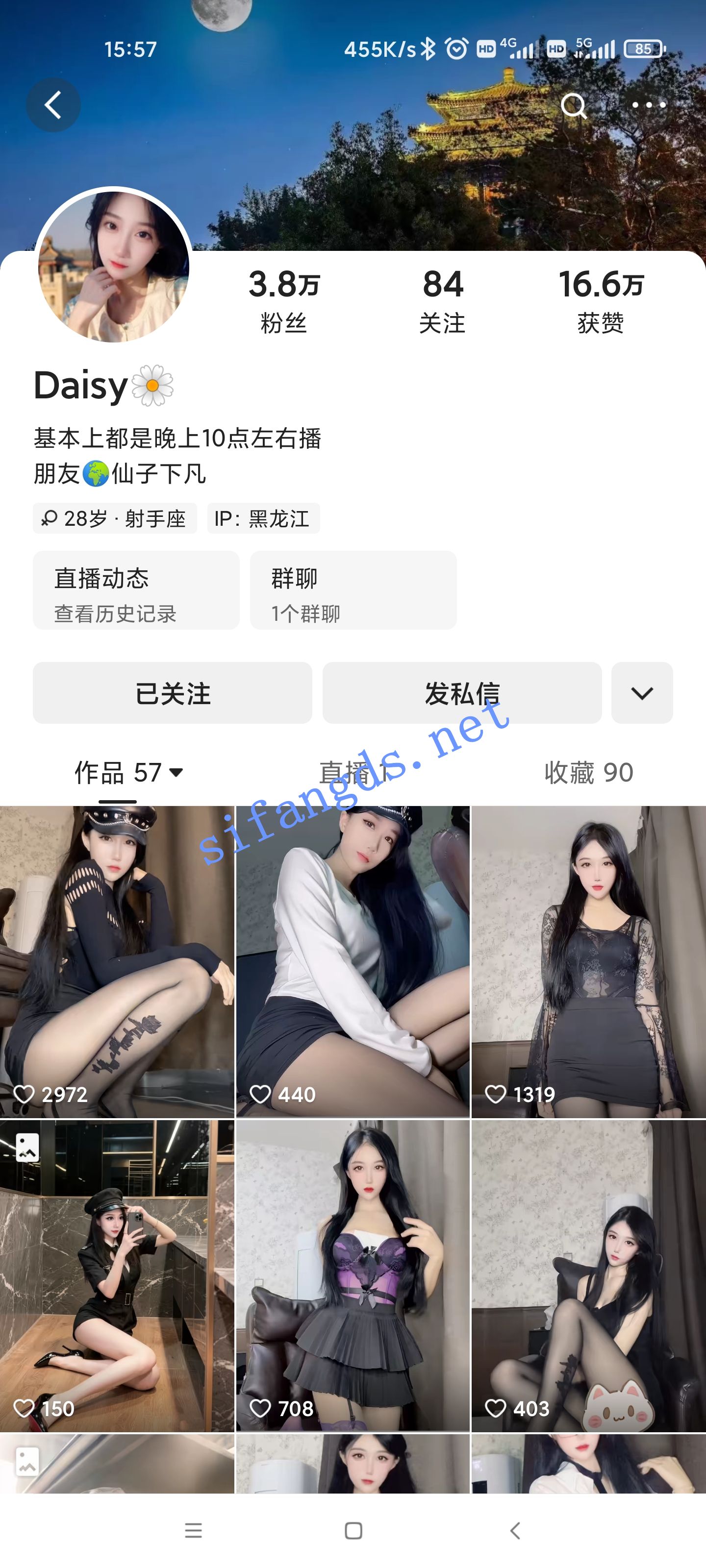The width and height of the screenshot is (706, 1568).
Task: Open the 直播动态 history card
Action: (136, 590)
